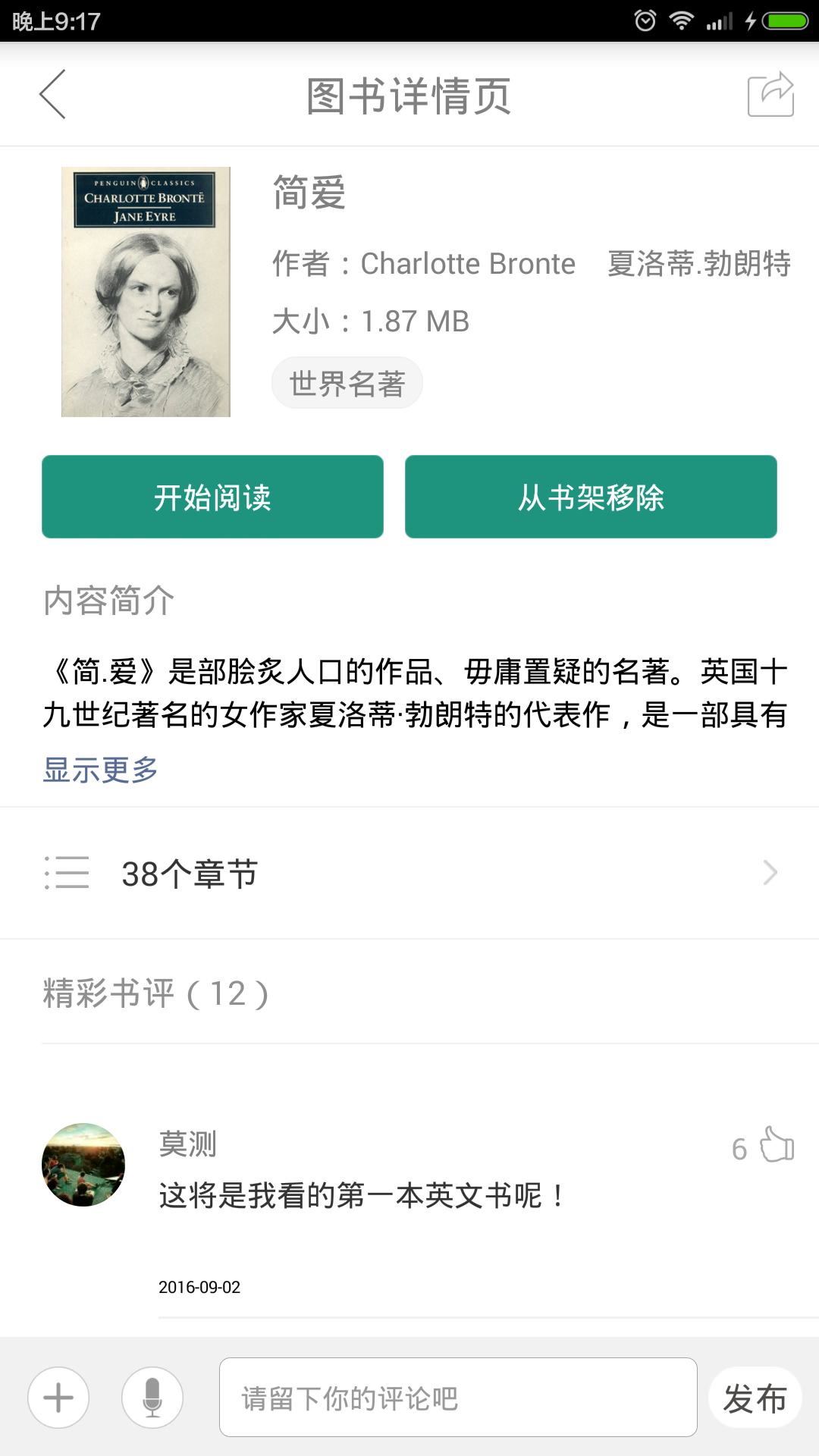The image size is (819, 1456).
Task: Open reviewer 莫测's profile avatar
Action: point(83,1165)
